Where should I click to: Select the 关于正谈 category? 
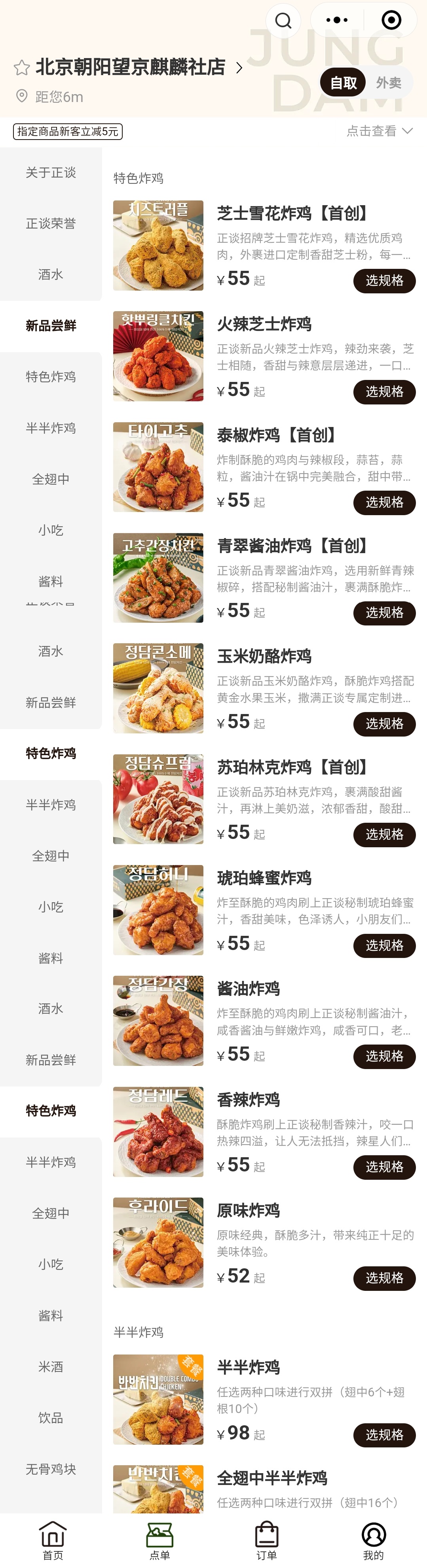pos(51,173)
